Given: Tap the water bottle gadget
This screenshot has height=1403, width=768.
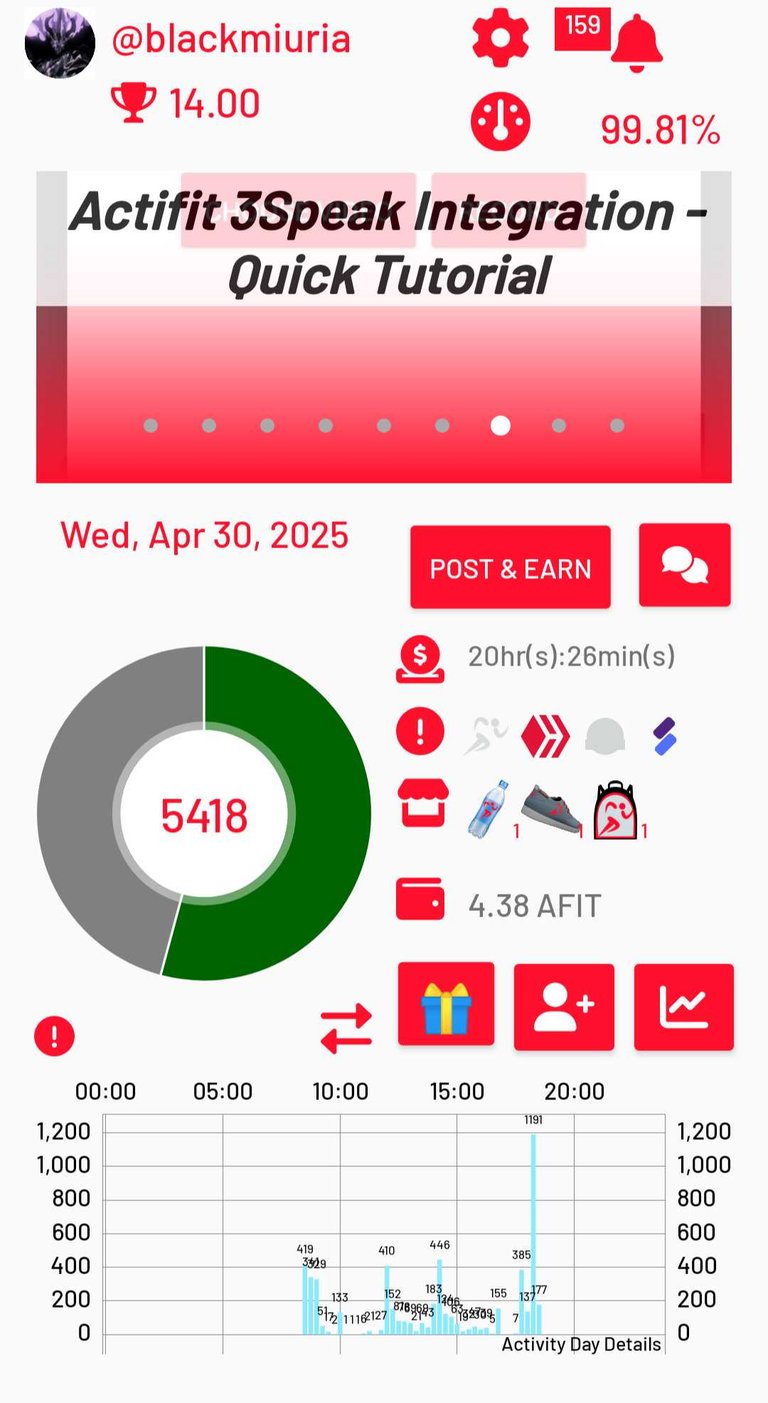Looking at the screenshot, I should coord(489,808).
